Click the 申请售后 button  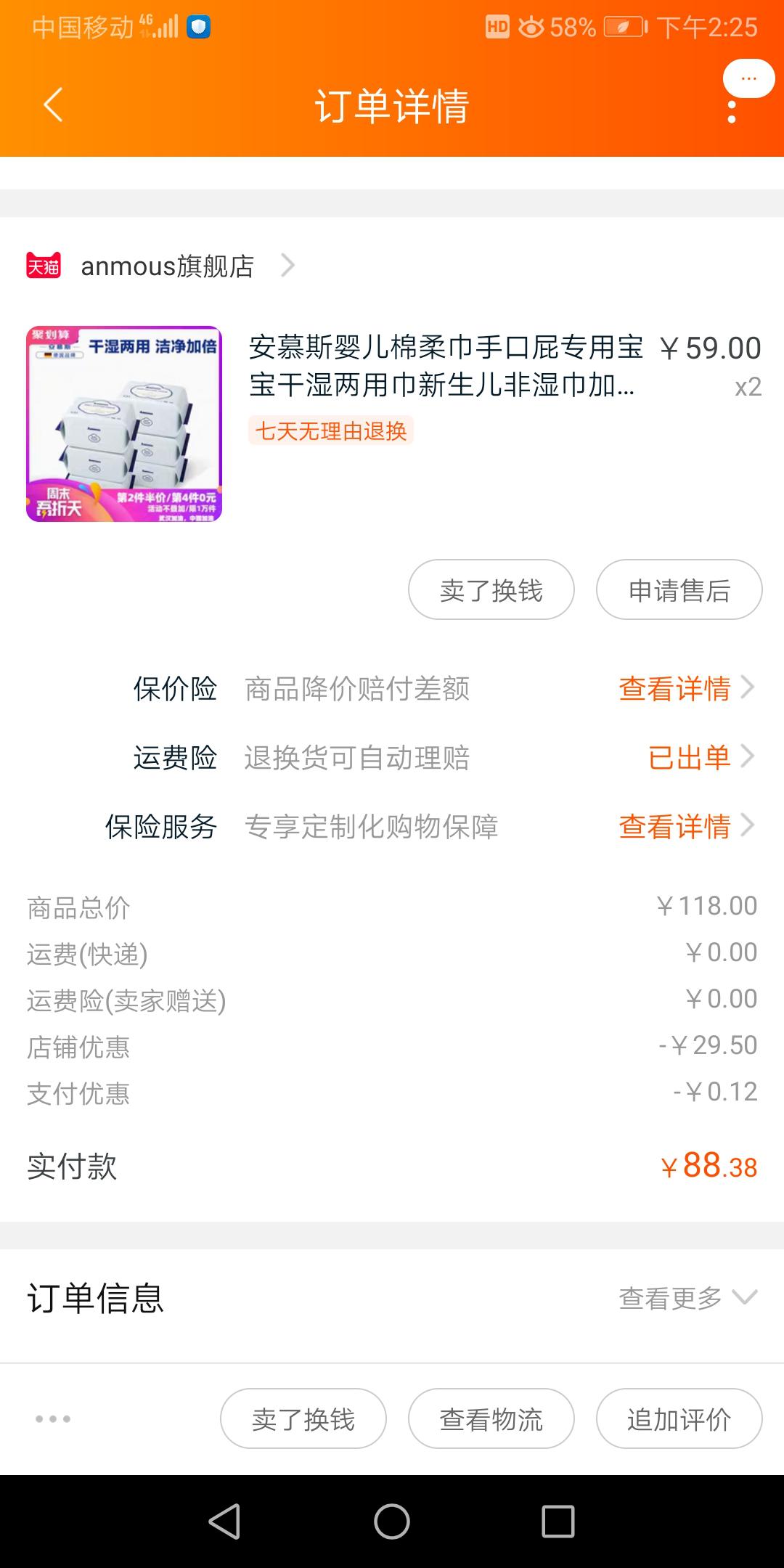pyautogui.click(x=679, y=590)
